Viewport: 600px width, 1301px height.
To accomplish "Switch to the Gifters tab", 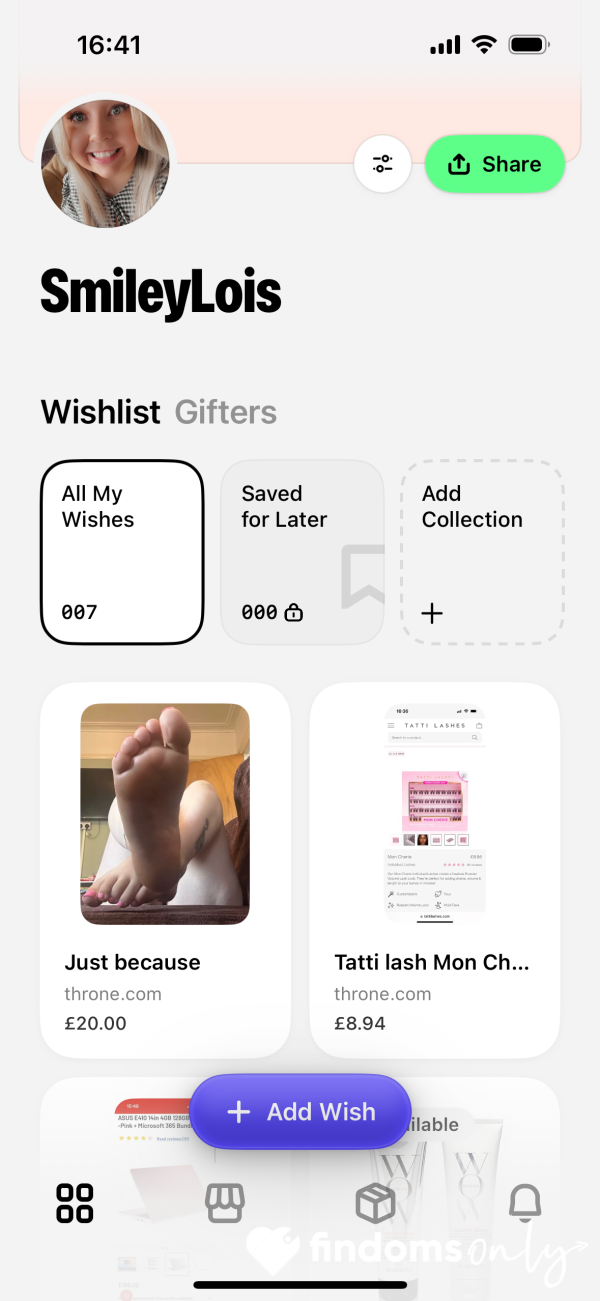I will click(x=226, y=412).
